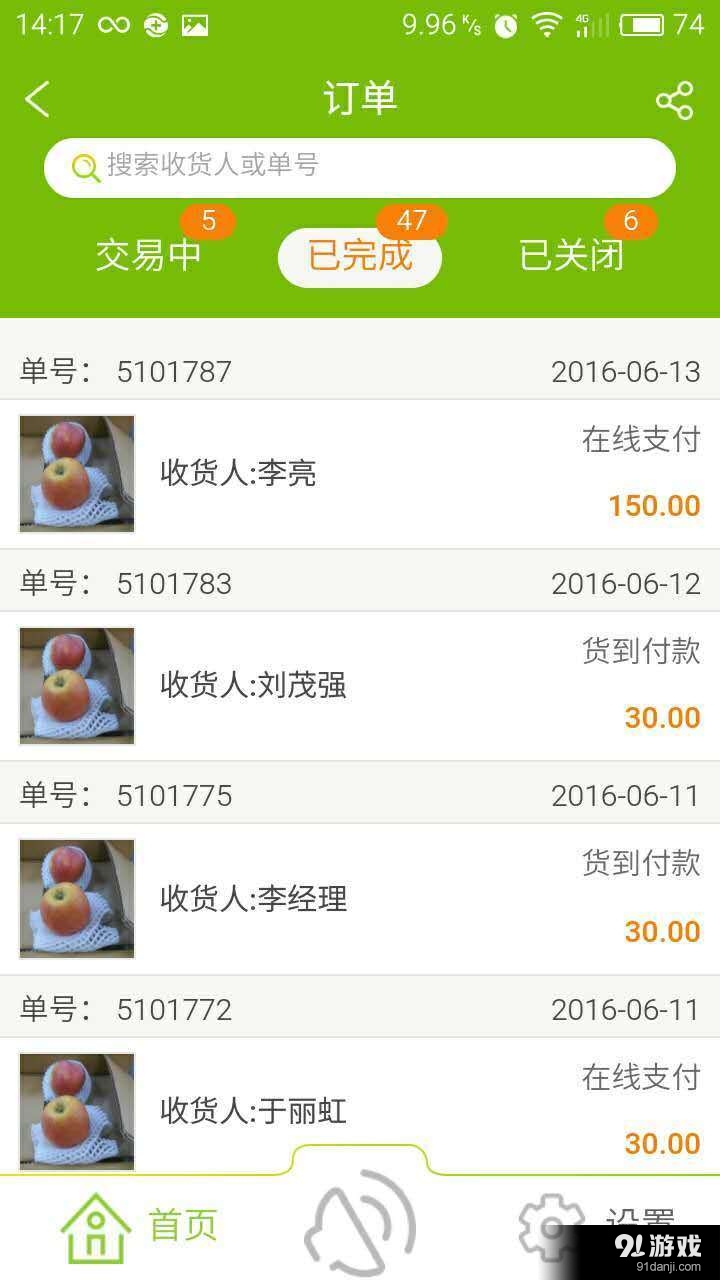
Task: Tap the search input to find a recipient
Action: click(x=360, y=167)
